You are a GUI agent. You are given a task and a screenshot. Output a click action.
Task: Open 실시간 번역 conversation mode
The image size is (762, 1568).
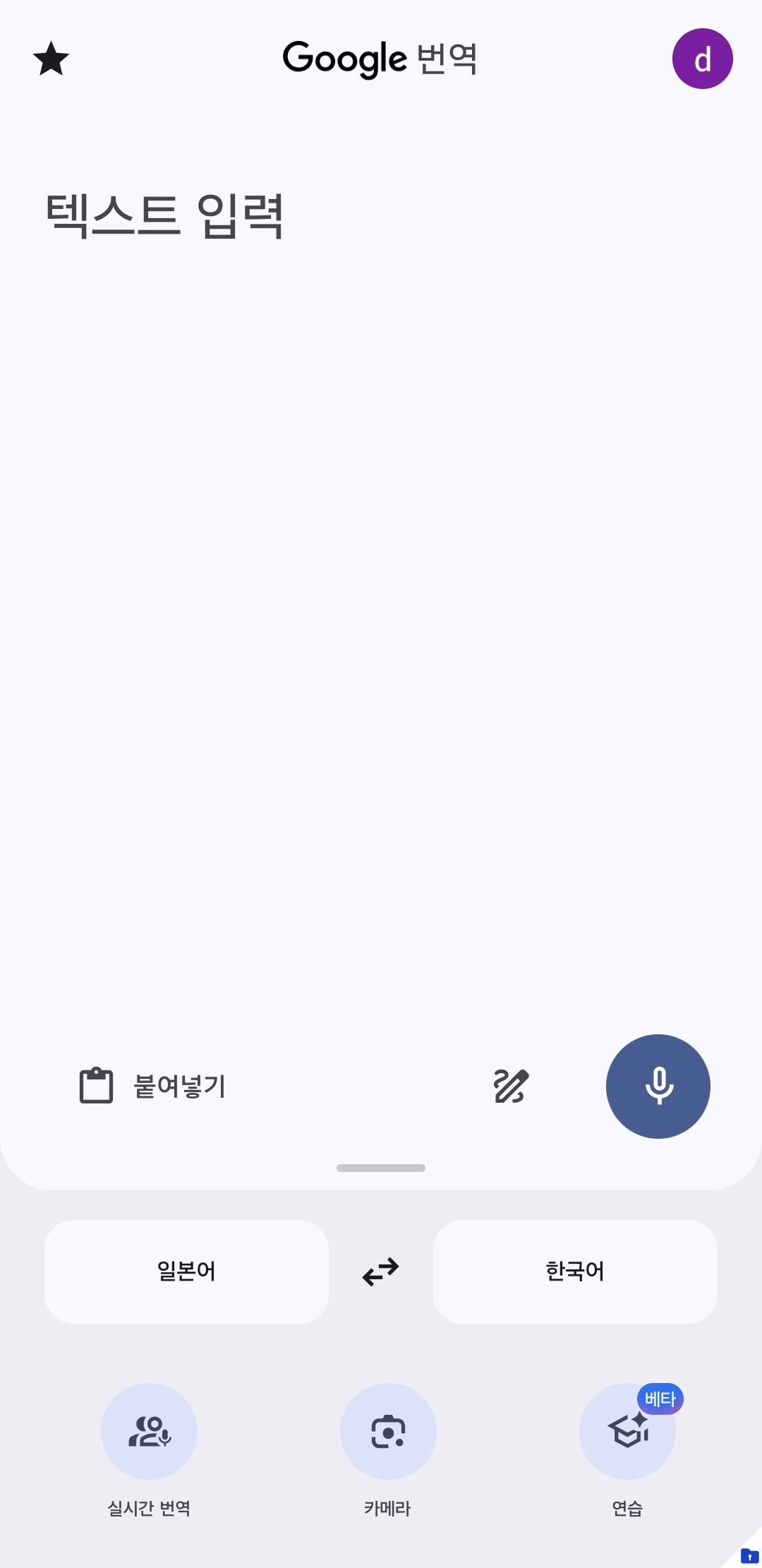pyautogui.click(x=149, y=1432)
